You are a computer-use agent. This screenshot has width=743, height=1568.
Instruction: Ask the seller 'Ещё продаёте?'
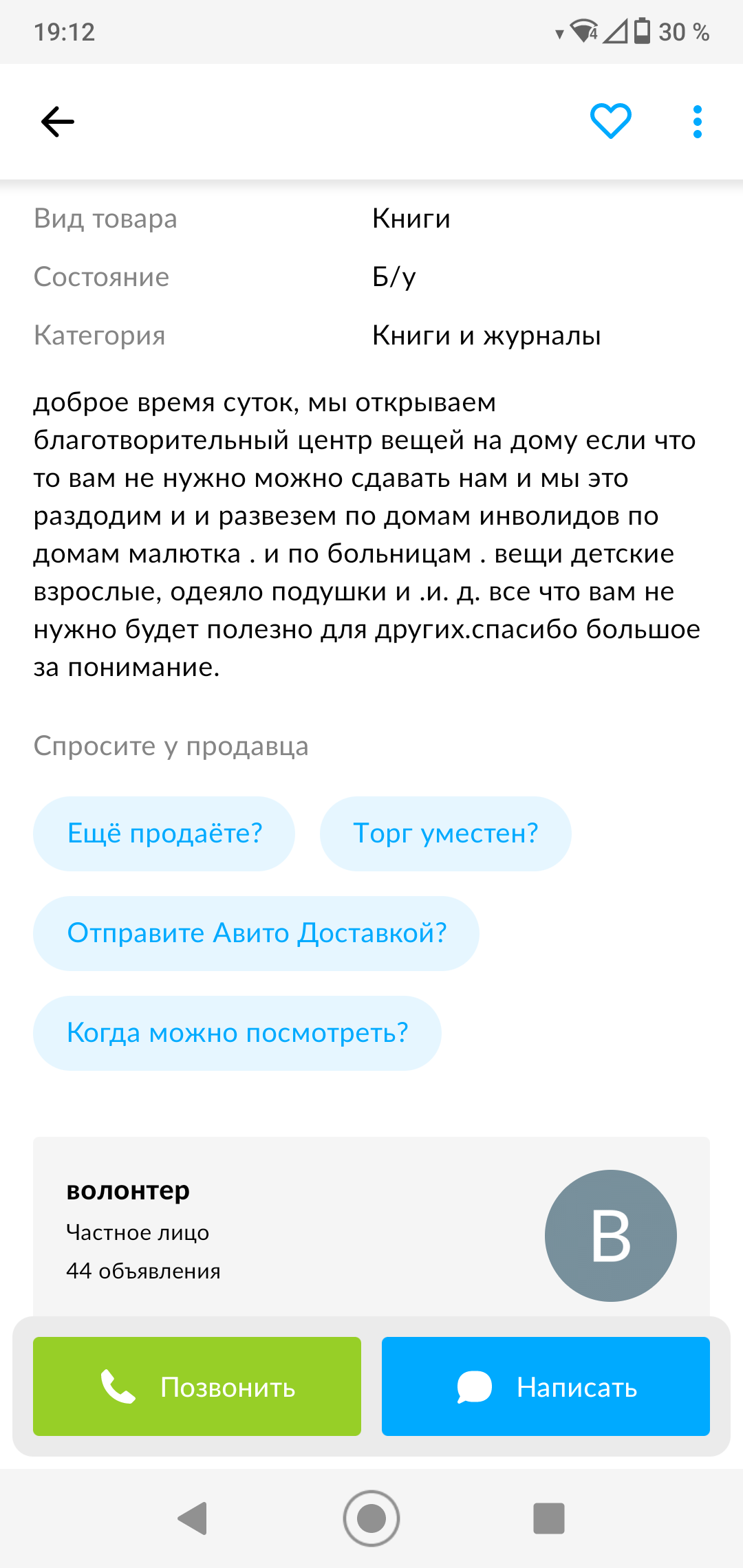164,834
